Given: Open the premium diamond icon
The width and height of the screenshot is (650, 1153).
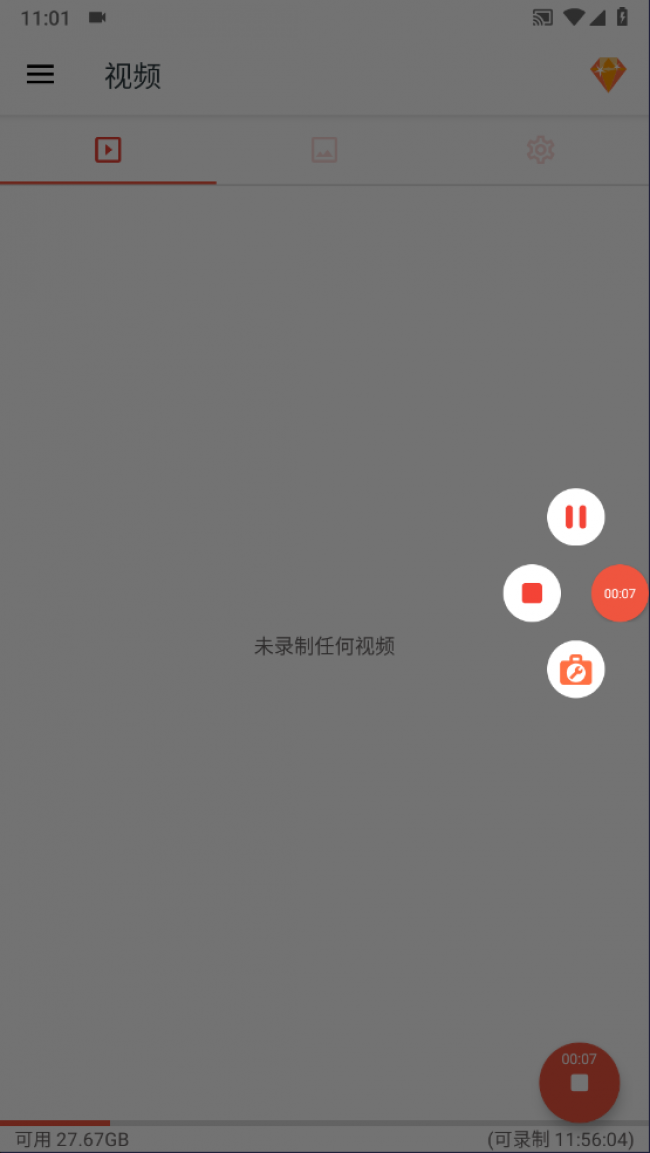Looking at the screenshot, I should click(x=608, y=75).
